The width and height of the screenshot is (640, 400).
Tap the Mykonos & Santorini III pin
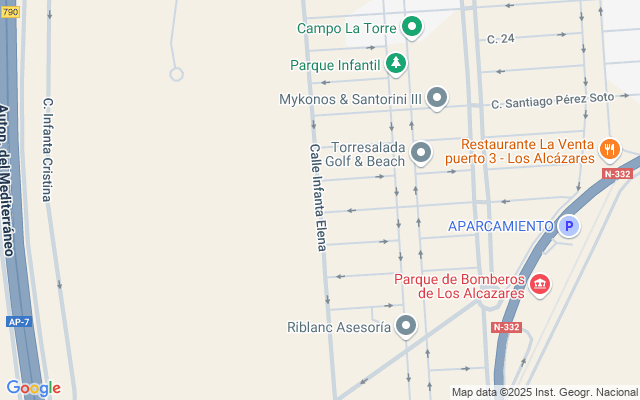pos(437,98)
